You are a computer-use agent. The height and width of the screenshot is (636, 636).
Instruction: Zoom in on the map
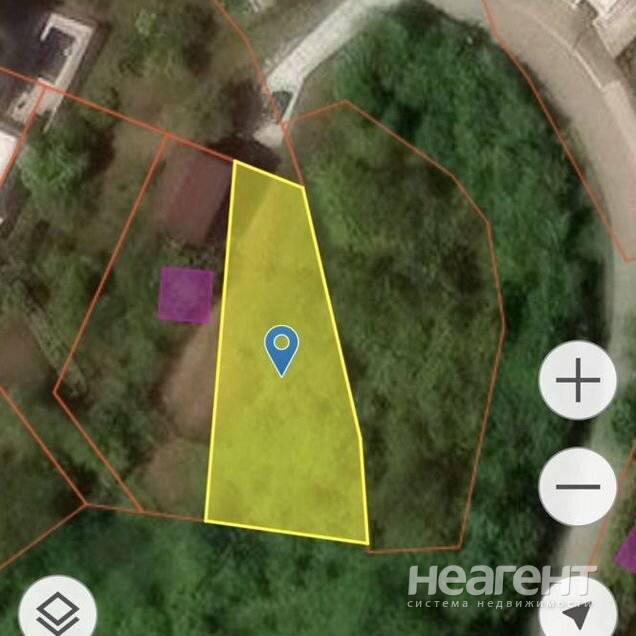click(578, 383)
